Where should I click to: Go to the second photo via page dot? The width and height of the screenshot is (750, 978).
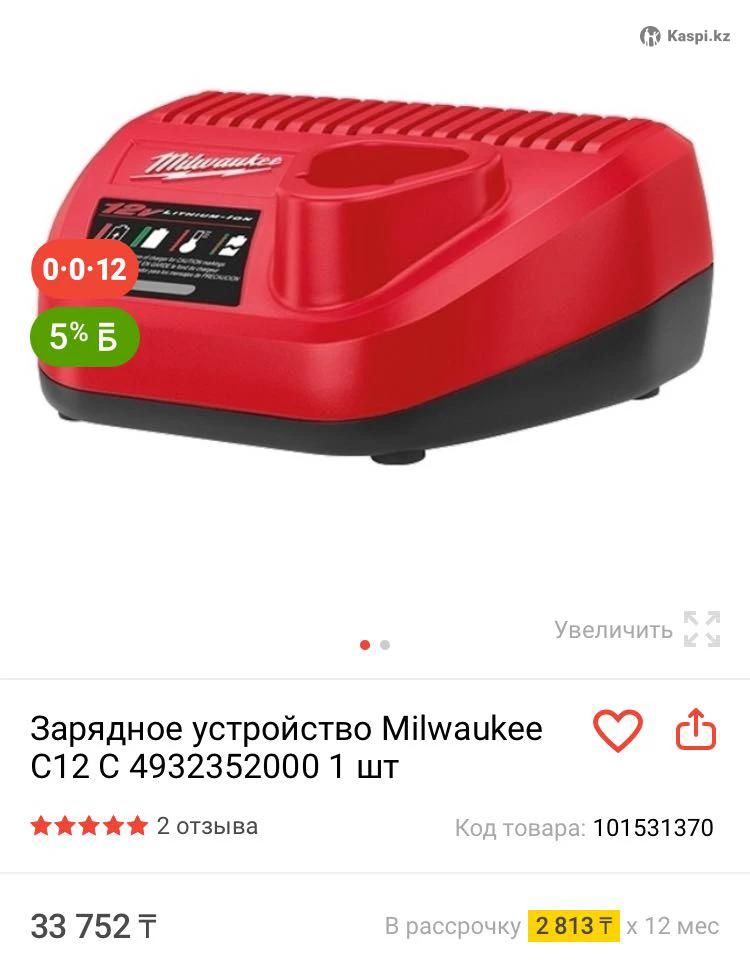(x=385, y=645)
